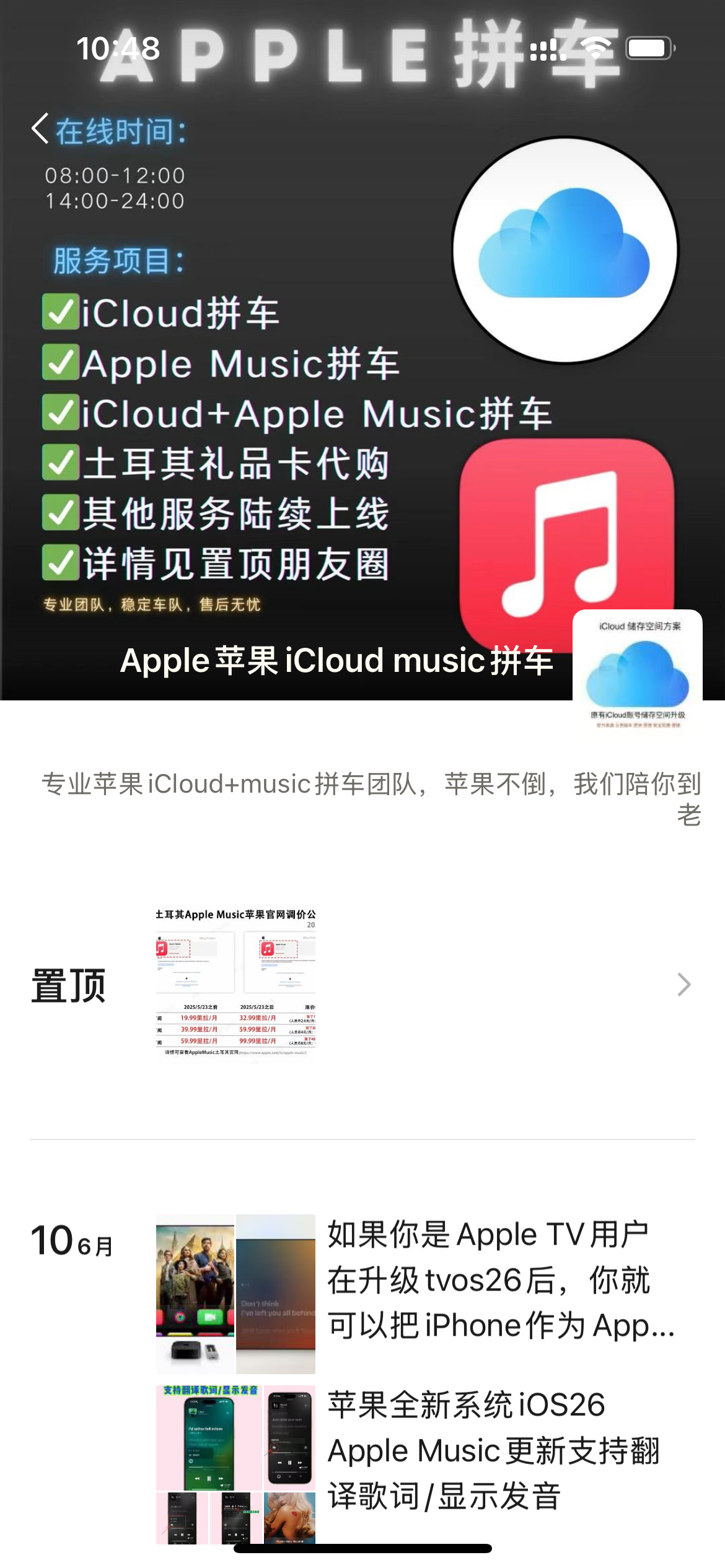The height and width of the screenshot is (1568, 725).
Task: Open the pinned 置顶 posts row
Action: (362, 985)
